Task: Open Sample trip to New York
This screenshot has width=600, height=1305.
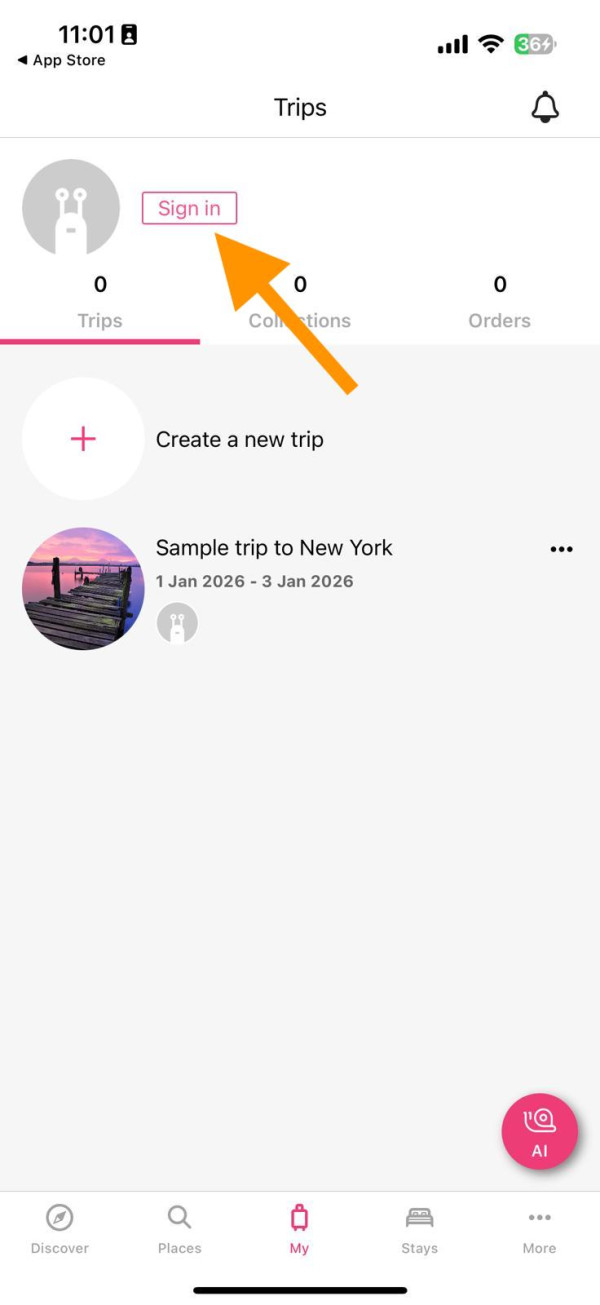Action: tap(274, 548)
